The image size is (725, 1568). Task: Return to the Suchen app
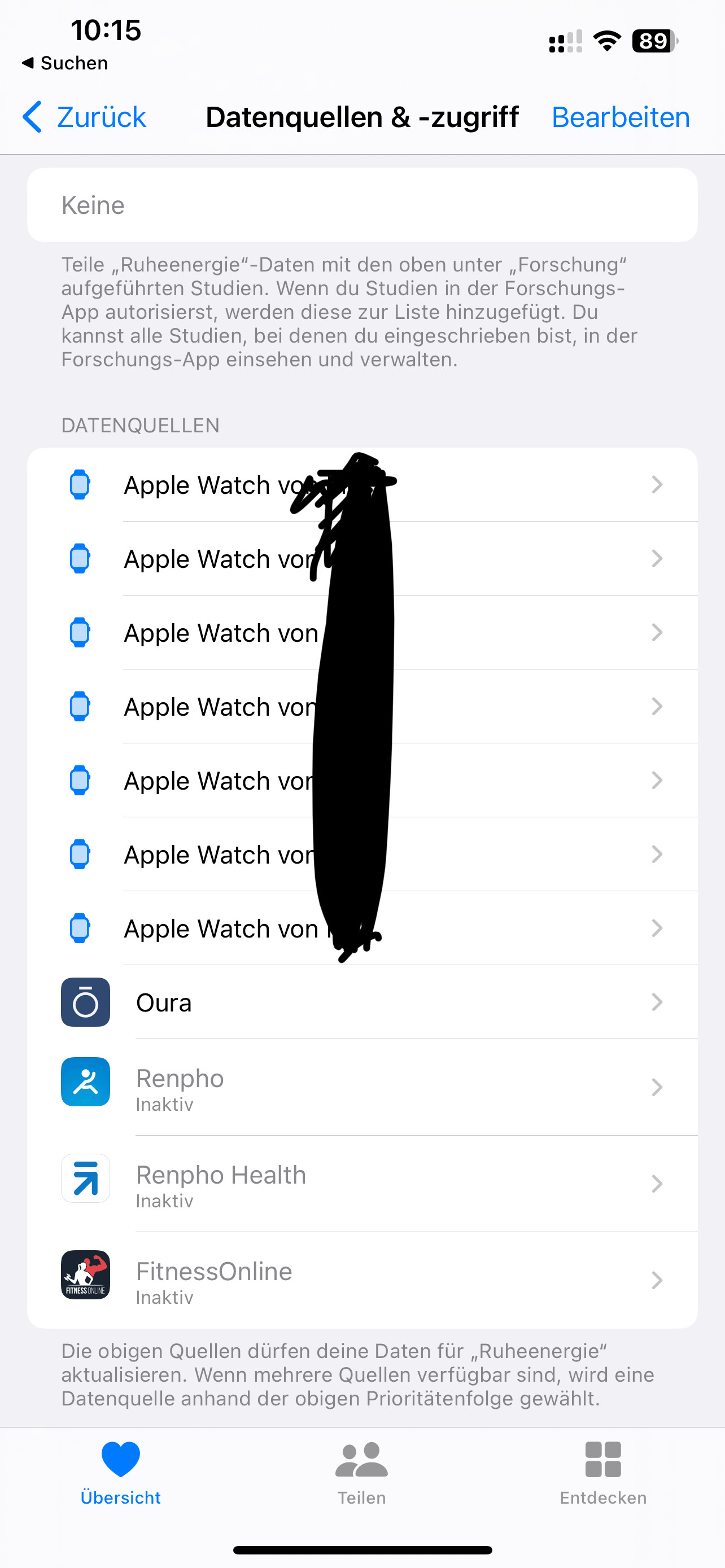pos(65,63)
